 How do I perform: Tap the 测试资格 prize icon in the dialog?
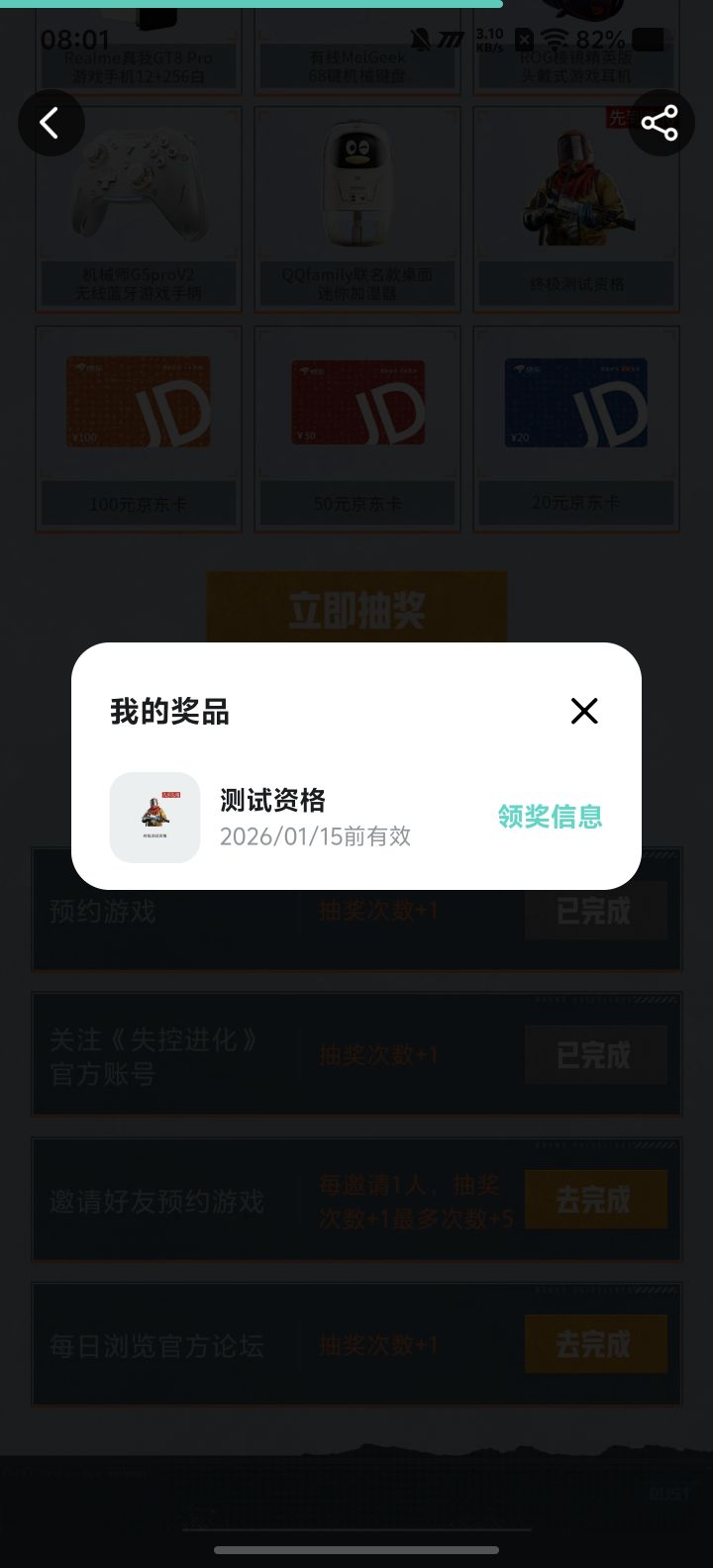click(154, 818)
